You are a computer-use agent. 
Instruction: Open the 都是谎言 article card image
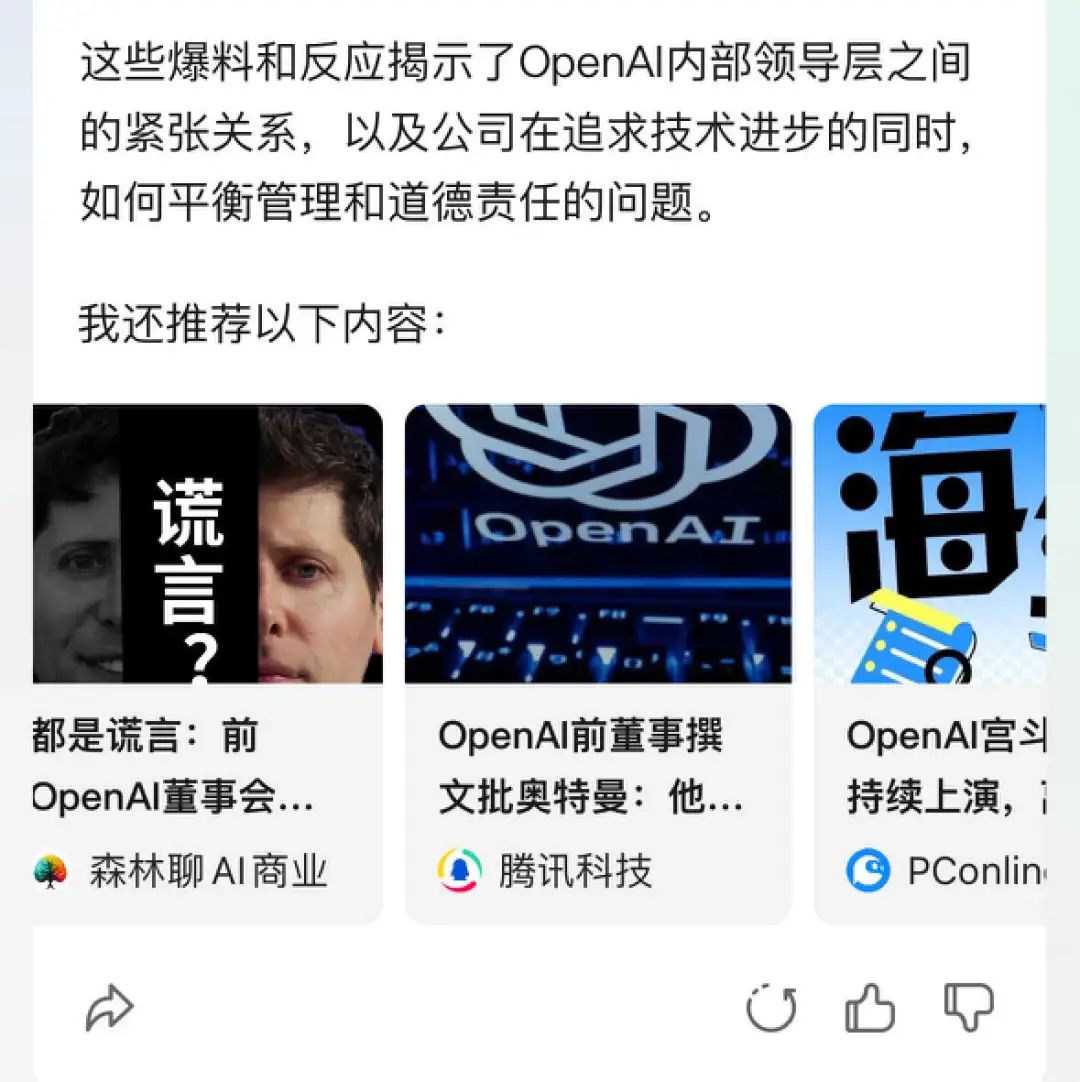[205, 545]
